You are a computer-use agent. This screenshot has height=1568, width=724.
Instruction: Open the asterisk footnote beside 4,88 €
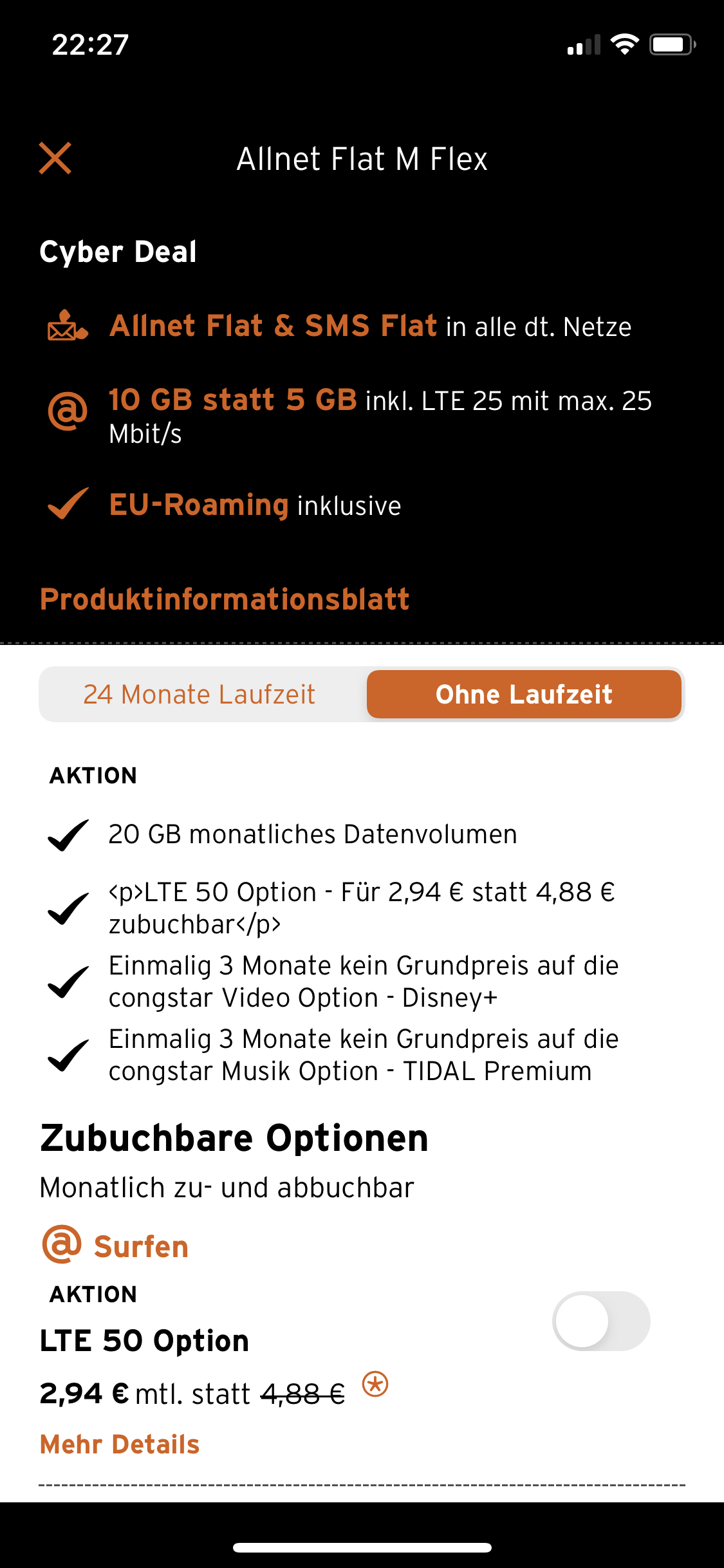375,1384
